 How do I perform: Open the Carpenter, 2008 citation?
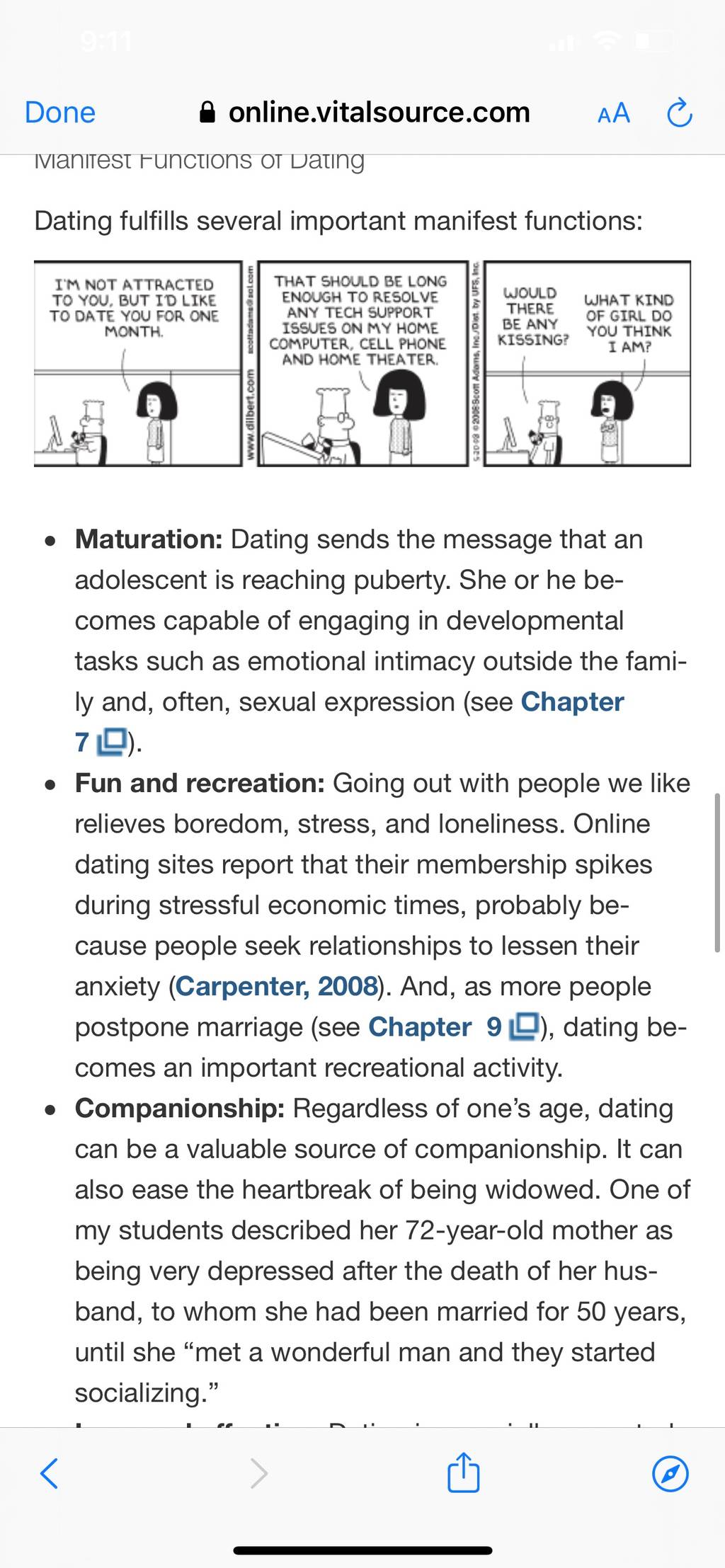tap(276, 986)
